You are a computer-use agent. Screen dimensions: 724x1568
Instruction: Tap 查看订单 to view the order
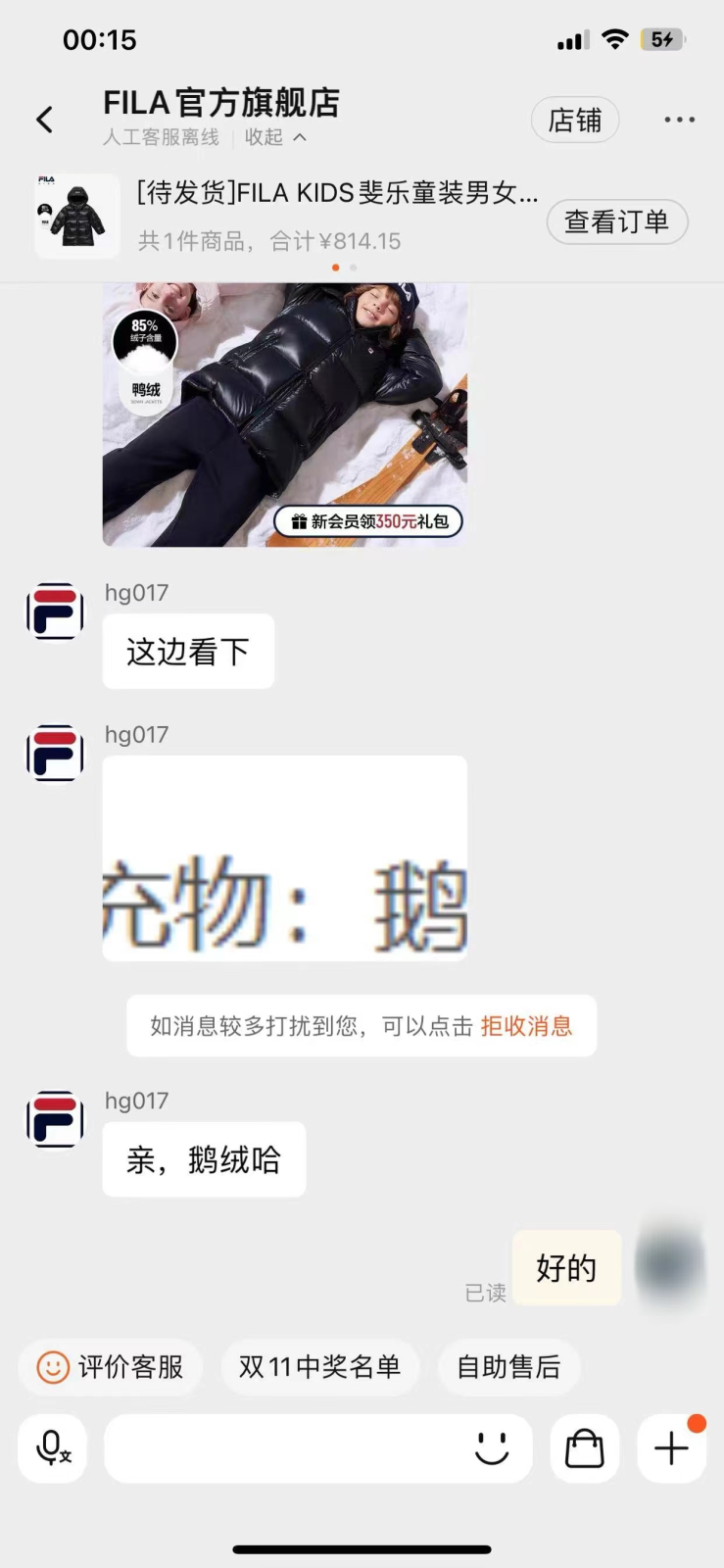(x=617, y=221)
